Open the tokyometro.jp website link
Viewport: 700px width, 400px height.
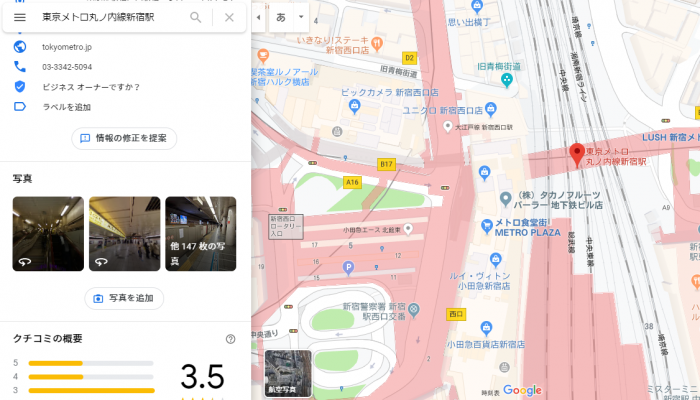[66, 47]
